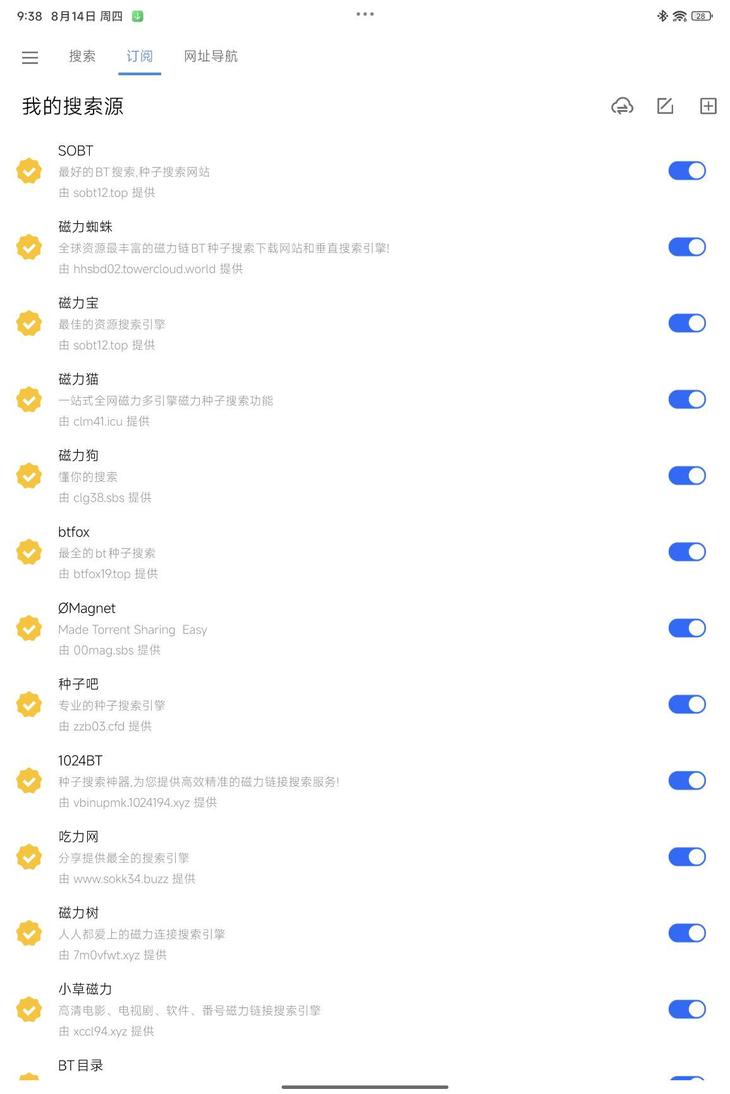Tap the cloud sync icon

622,105
